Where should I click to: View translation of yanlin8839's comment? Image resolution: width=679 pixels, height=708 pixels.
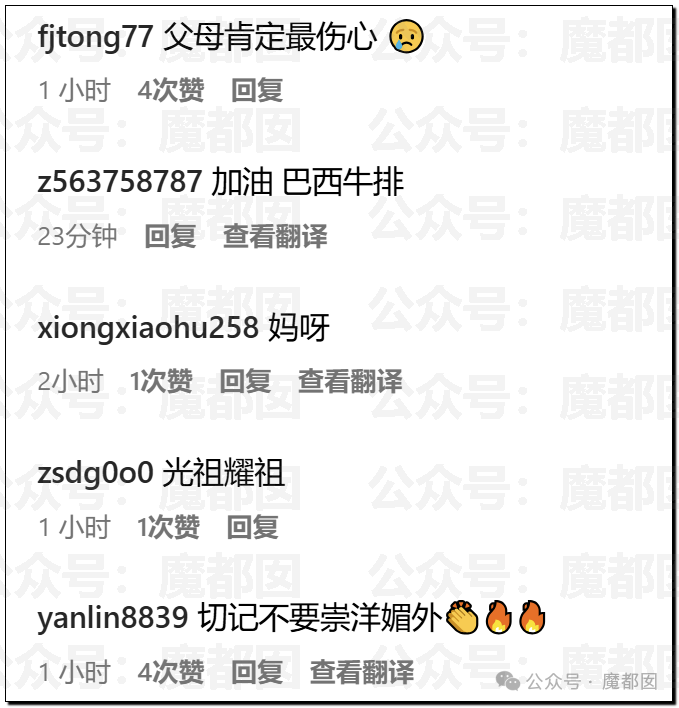361,672
